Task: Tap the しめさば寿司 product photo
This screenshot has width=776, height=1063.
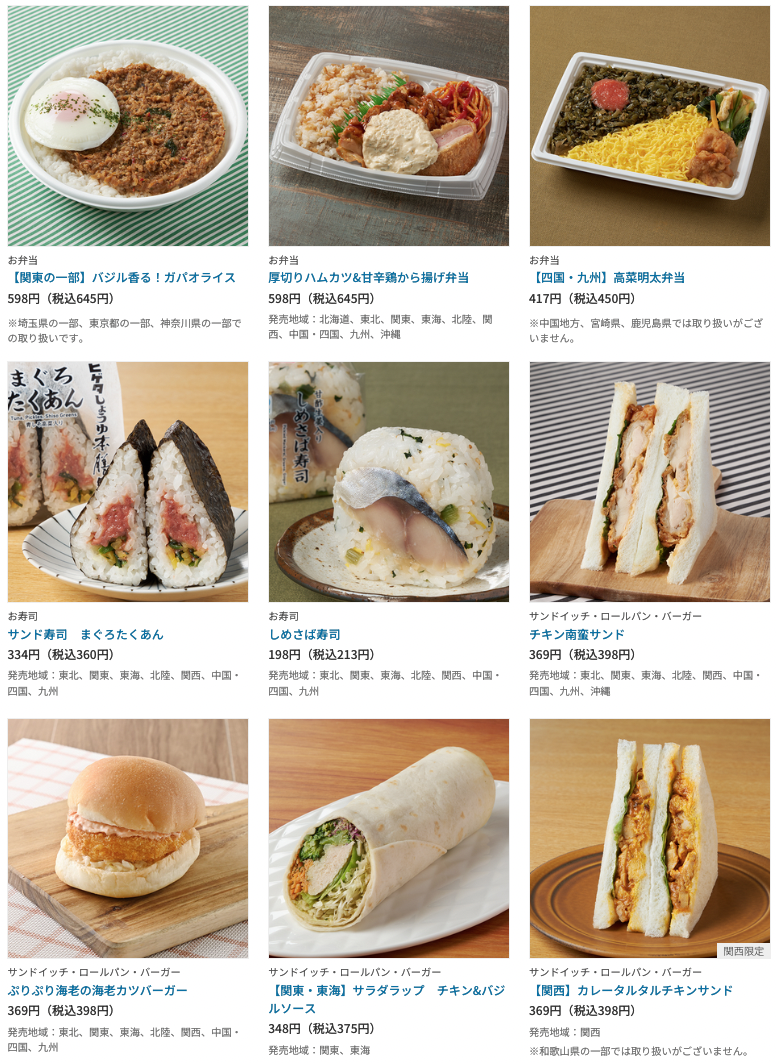Action: (x=388, y=481)
